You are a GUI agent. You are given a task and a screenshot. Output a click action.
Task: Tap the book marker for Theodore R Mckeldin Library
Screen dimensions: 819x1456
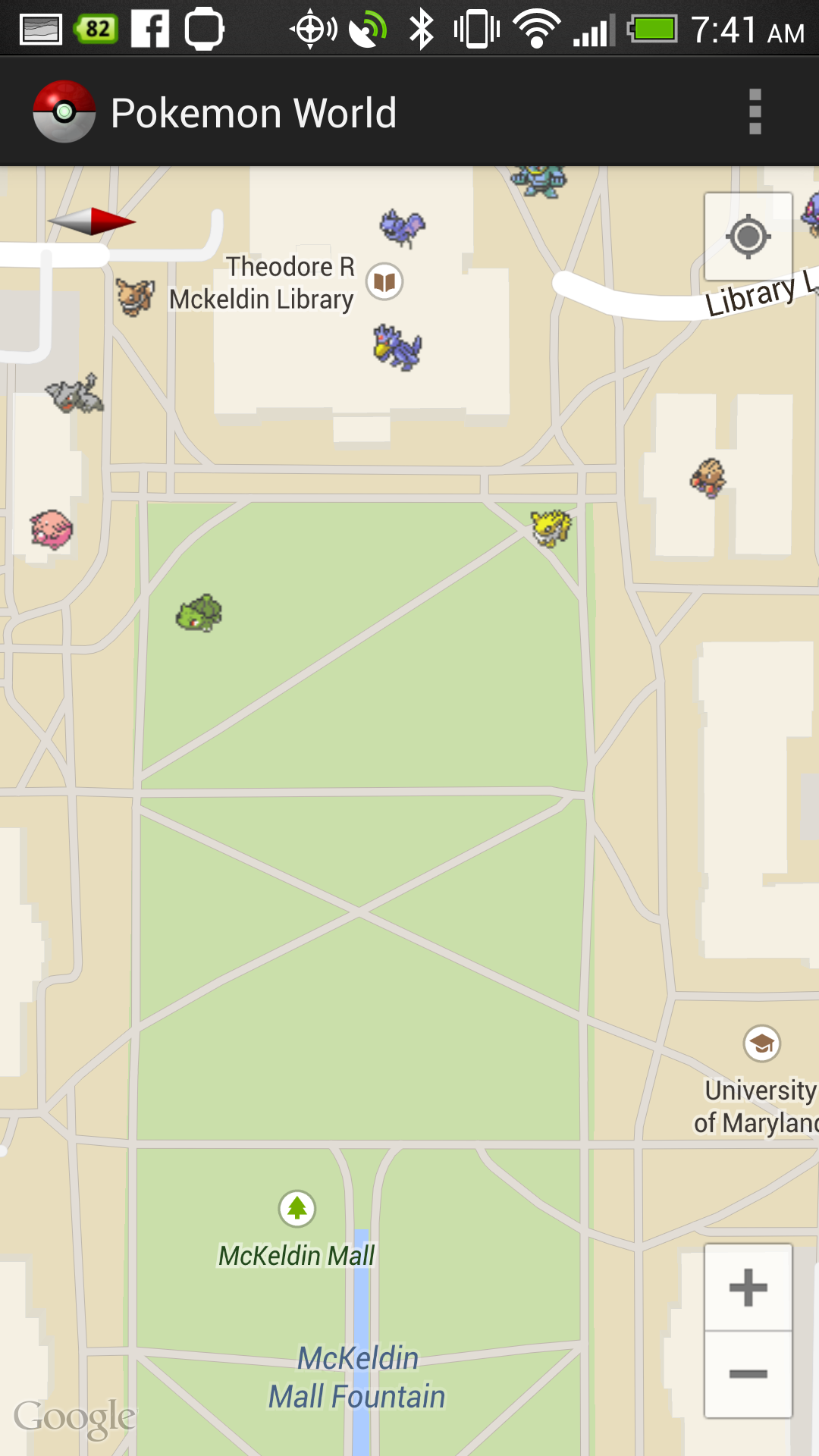click(383, 281)
